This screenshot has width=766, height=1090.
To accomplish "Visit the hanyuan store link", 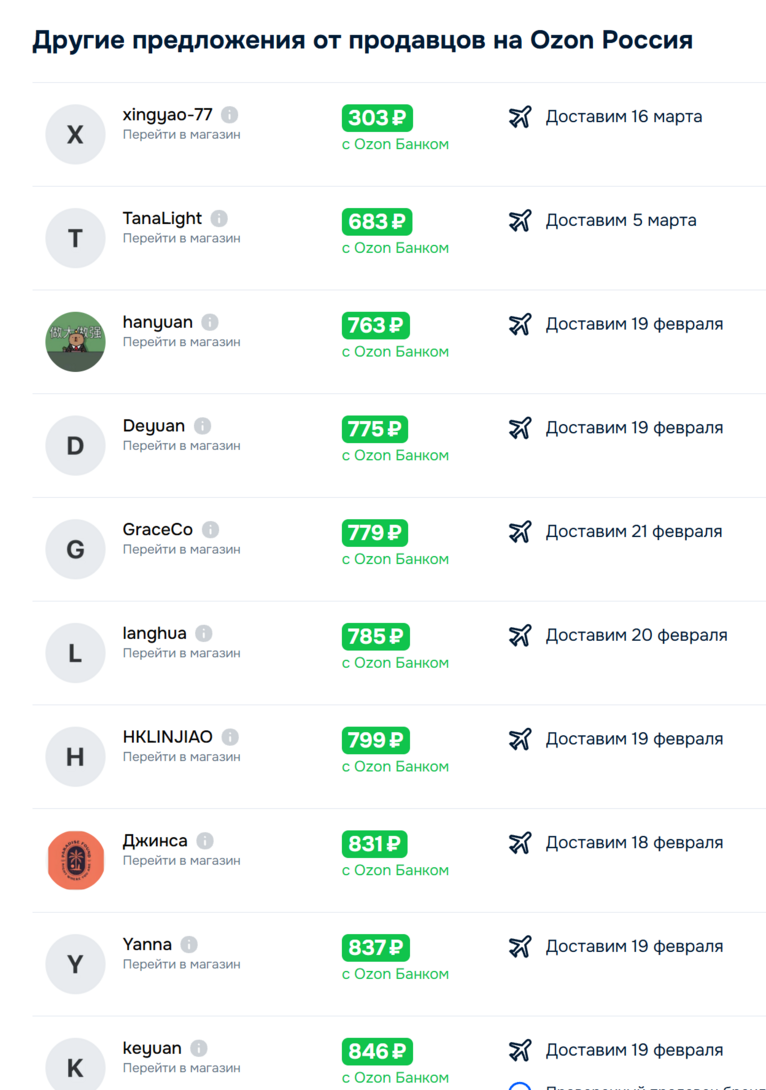I will pyautogui.click(x=181, y=342).
